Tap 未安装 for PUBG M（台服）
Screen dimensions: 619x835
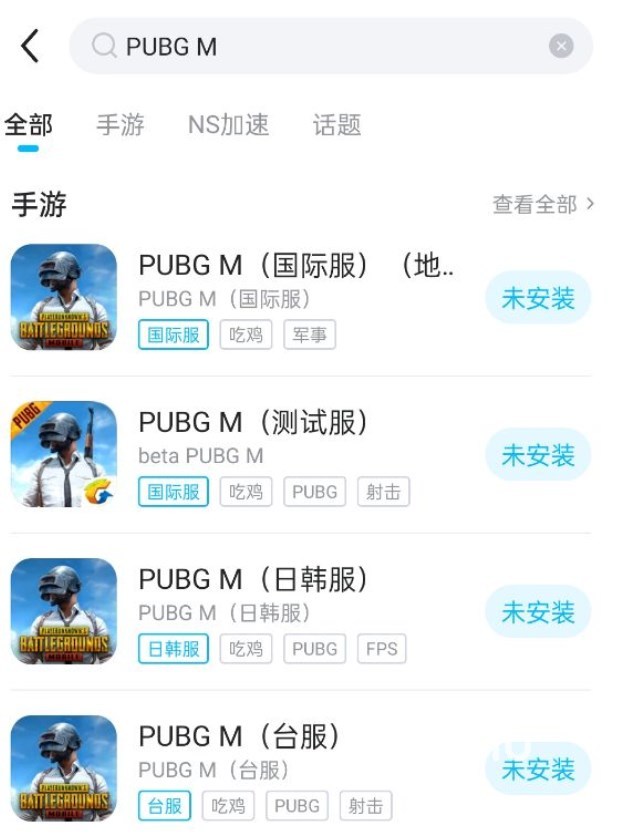[538, 769]
